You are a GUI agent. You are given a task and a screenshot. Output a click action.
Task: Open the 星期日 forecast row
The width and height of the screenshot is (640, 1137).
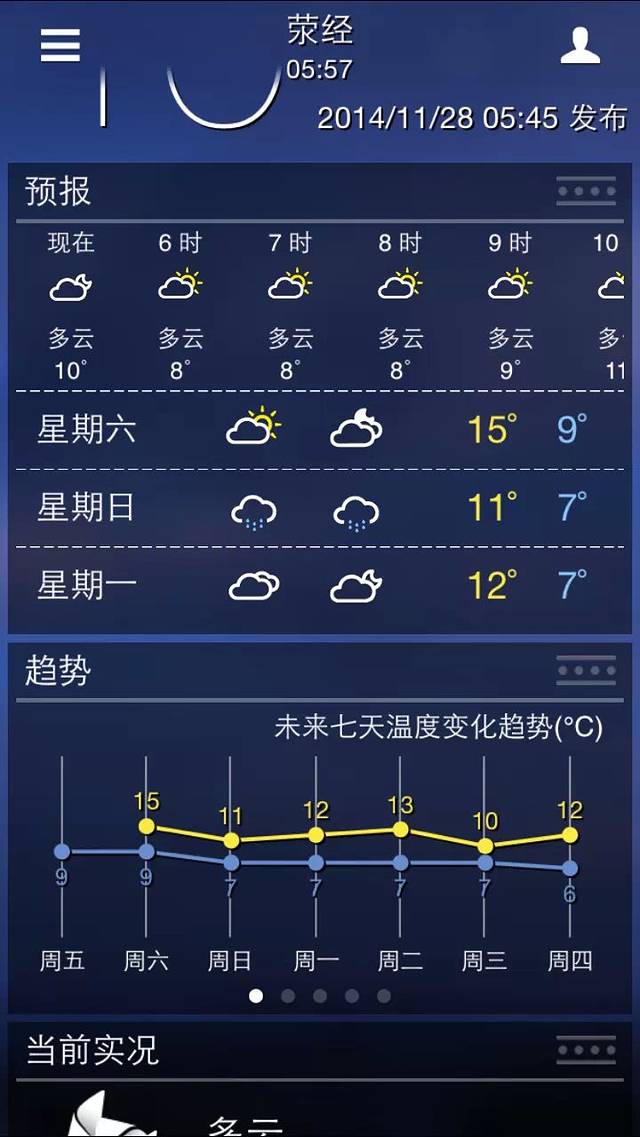click(320, 508)
